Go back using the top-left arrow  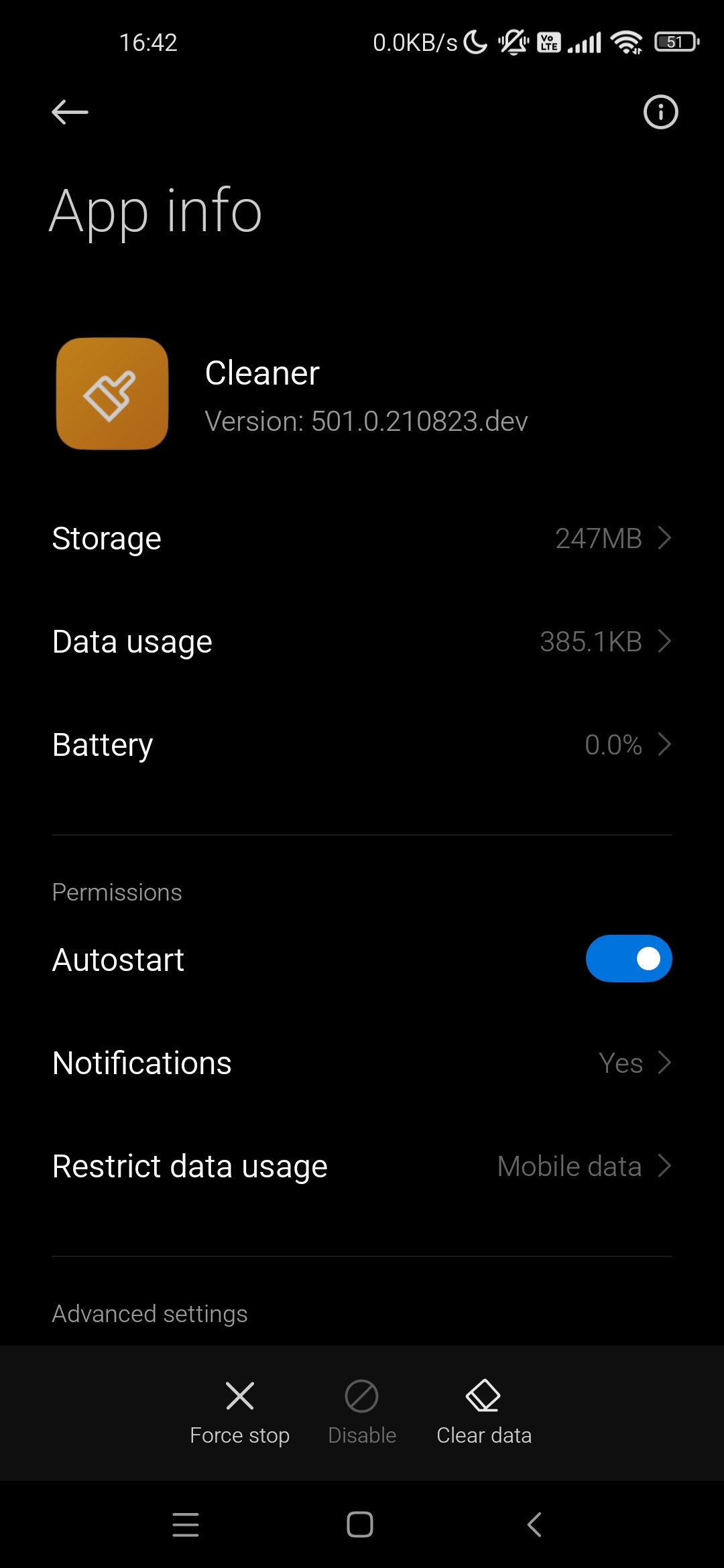70,112
